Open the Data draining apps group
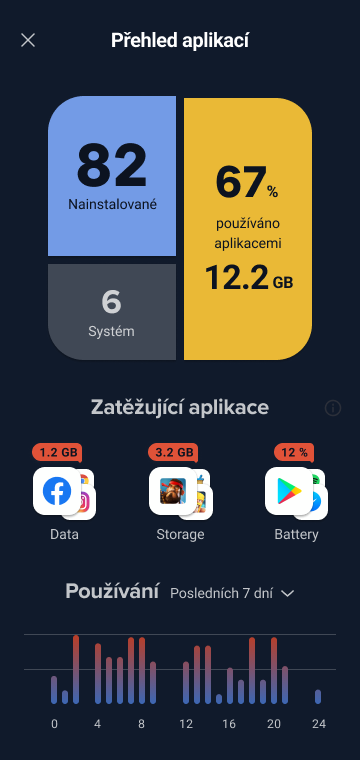The image size is (360, 760). pos(64,492)
